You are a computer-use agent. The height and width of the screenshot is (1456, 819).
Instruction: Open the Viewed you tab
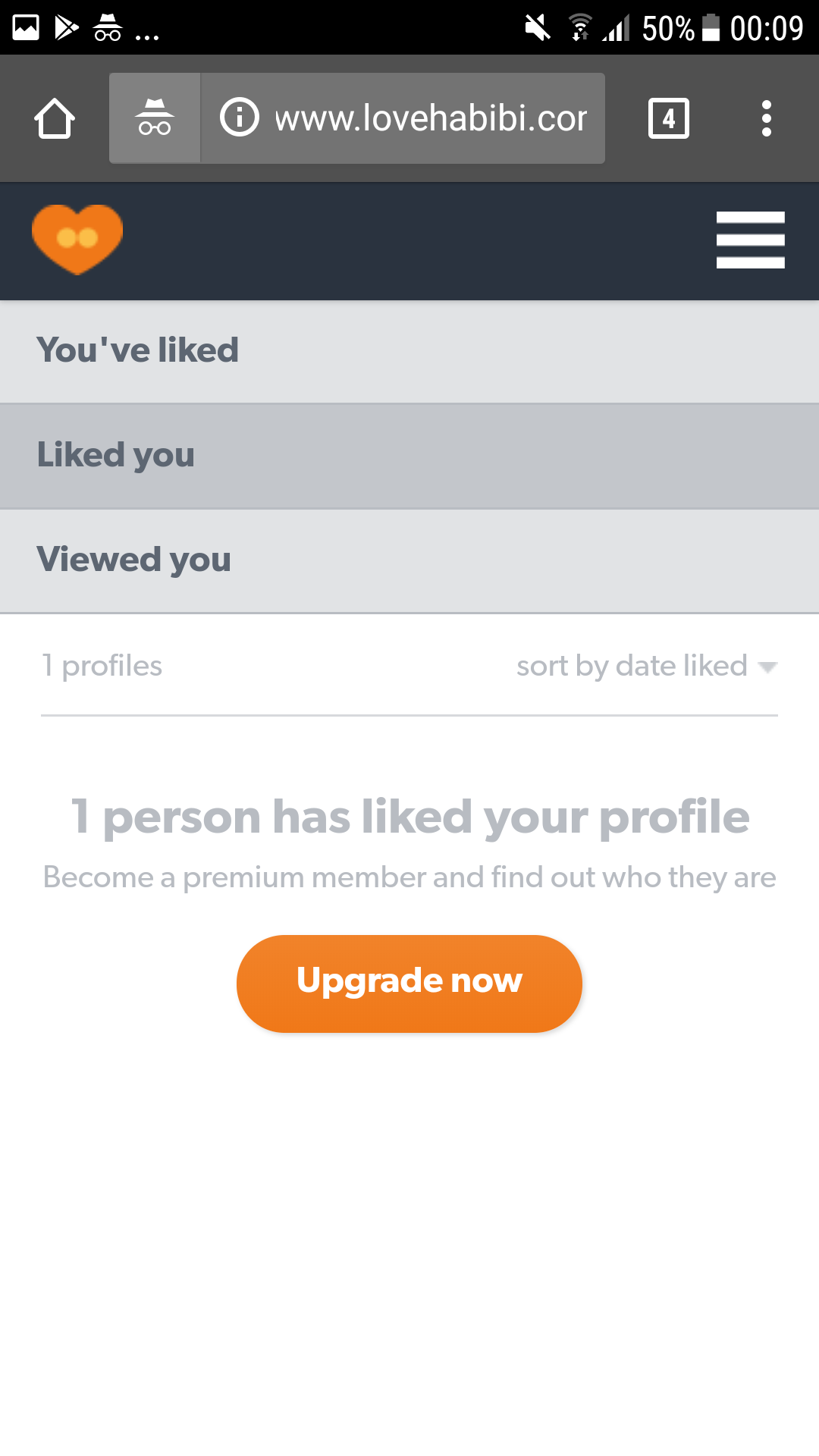[409, 560]
